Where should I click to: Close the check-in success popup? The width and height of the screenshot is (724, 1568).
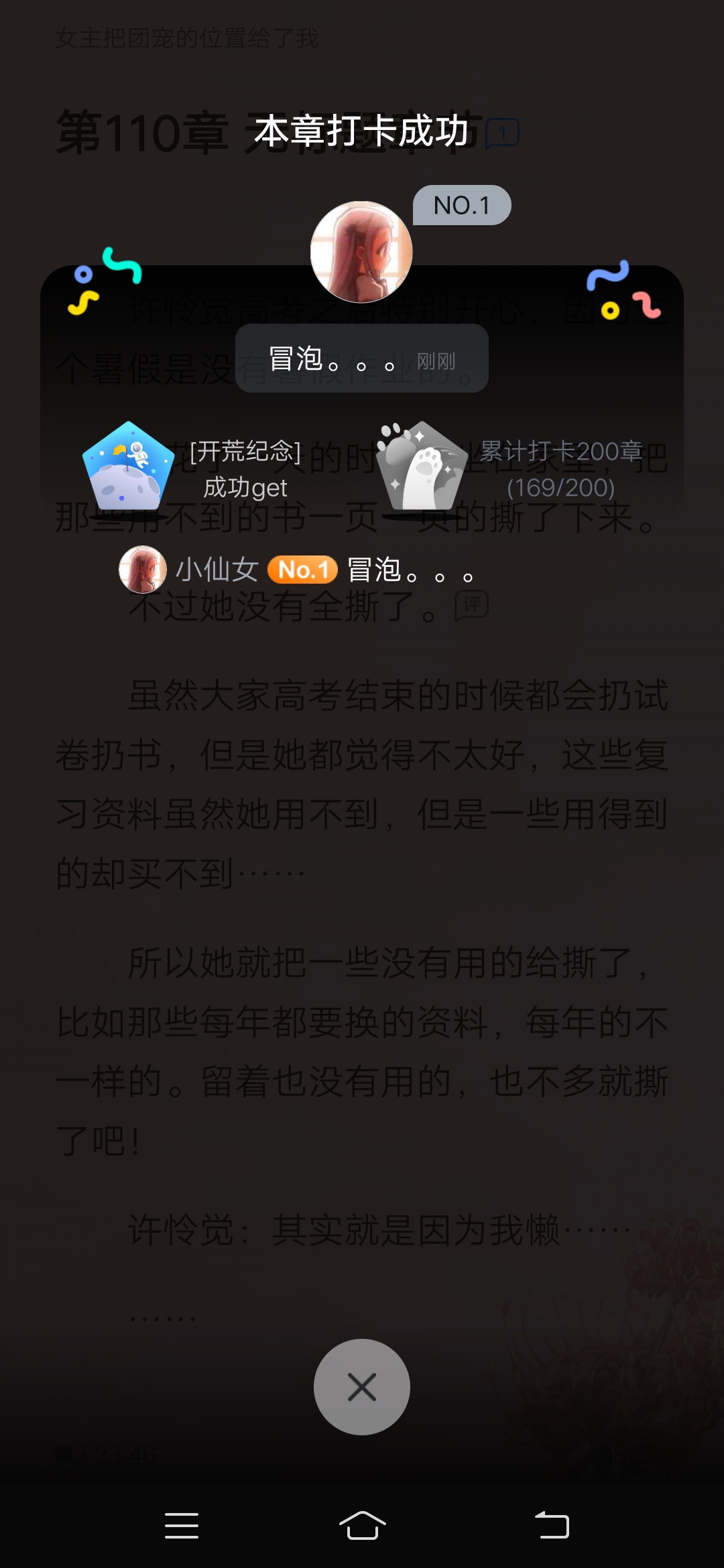click(x=362, y=1386)
